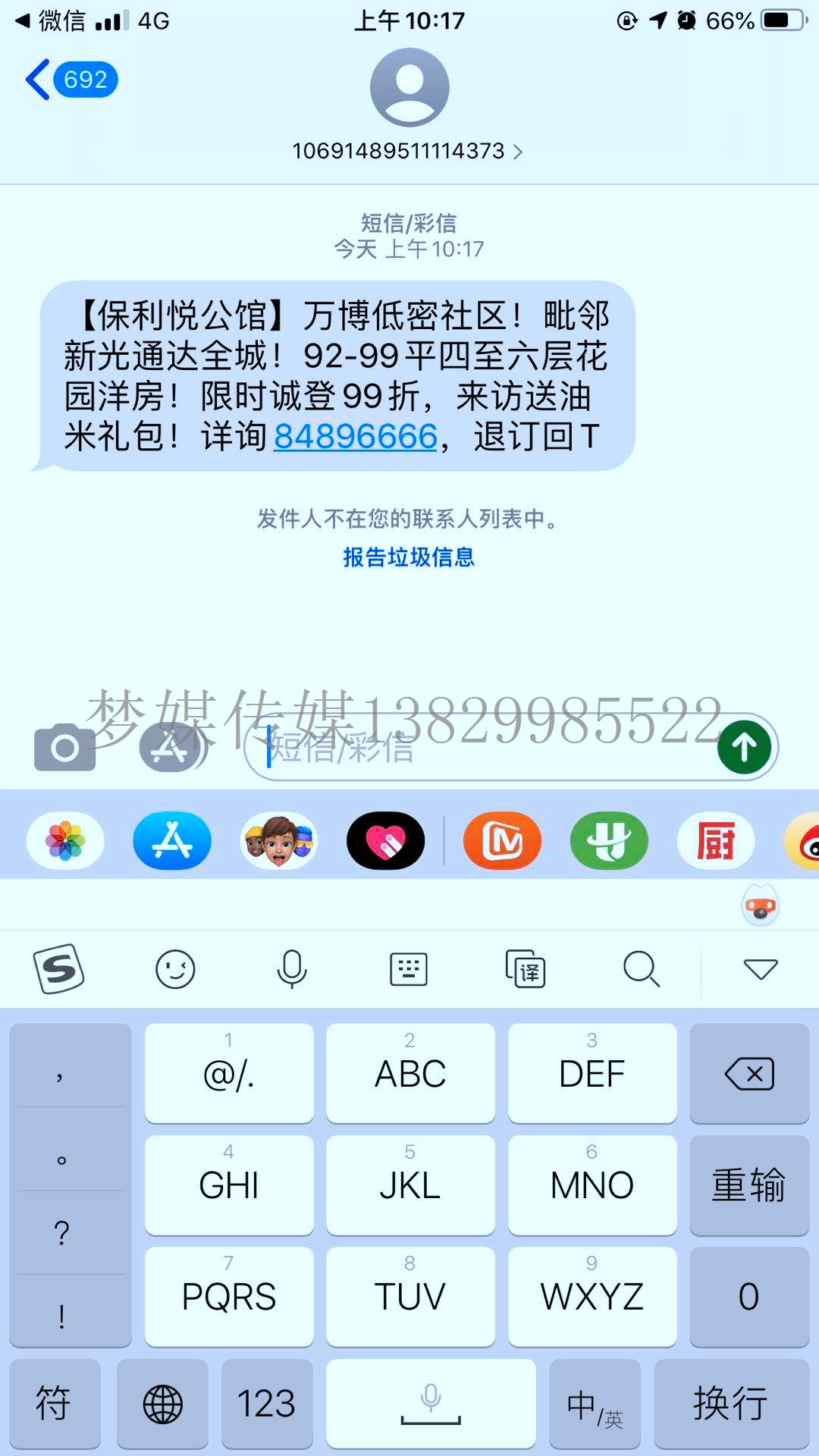Open the keyboard translate tool
Image resolution: width=819 pixels, height=1456 pixels.
pyautogui.click(x=525, y=969)
